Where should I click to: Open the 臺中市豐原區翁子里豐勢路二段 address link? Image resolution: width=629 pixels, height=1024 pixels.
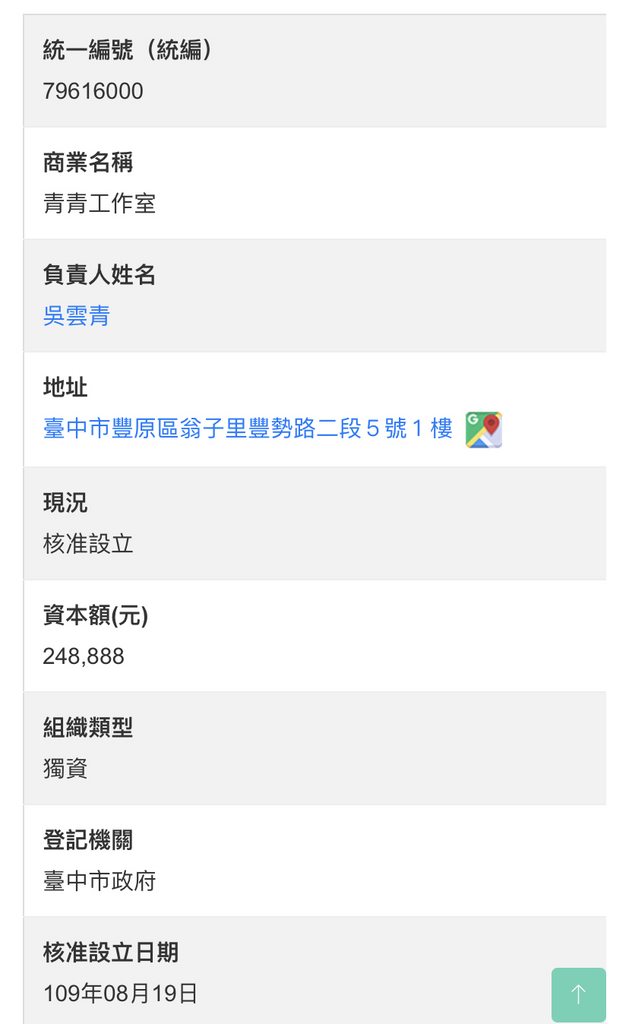pos(248,428)
